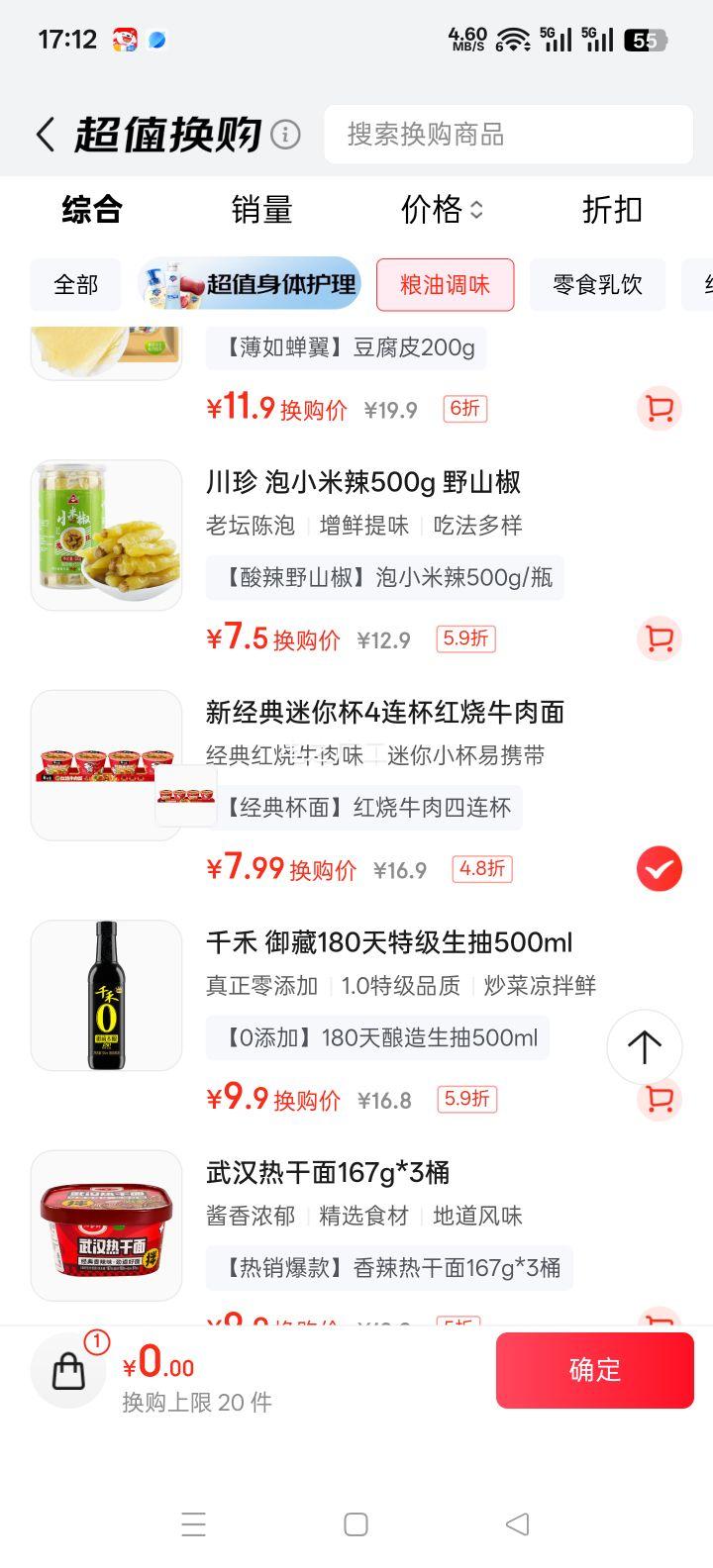Deselect the checked 红烧牛肉面 product
Image resolution: width=713 pixels, height=1568 pixels.
pyautogui.click(x=659, y=868)
